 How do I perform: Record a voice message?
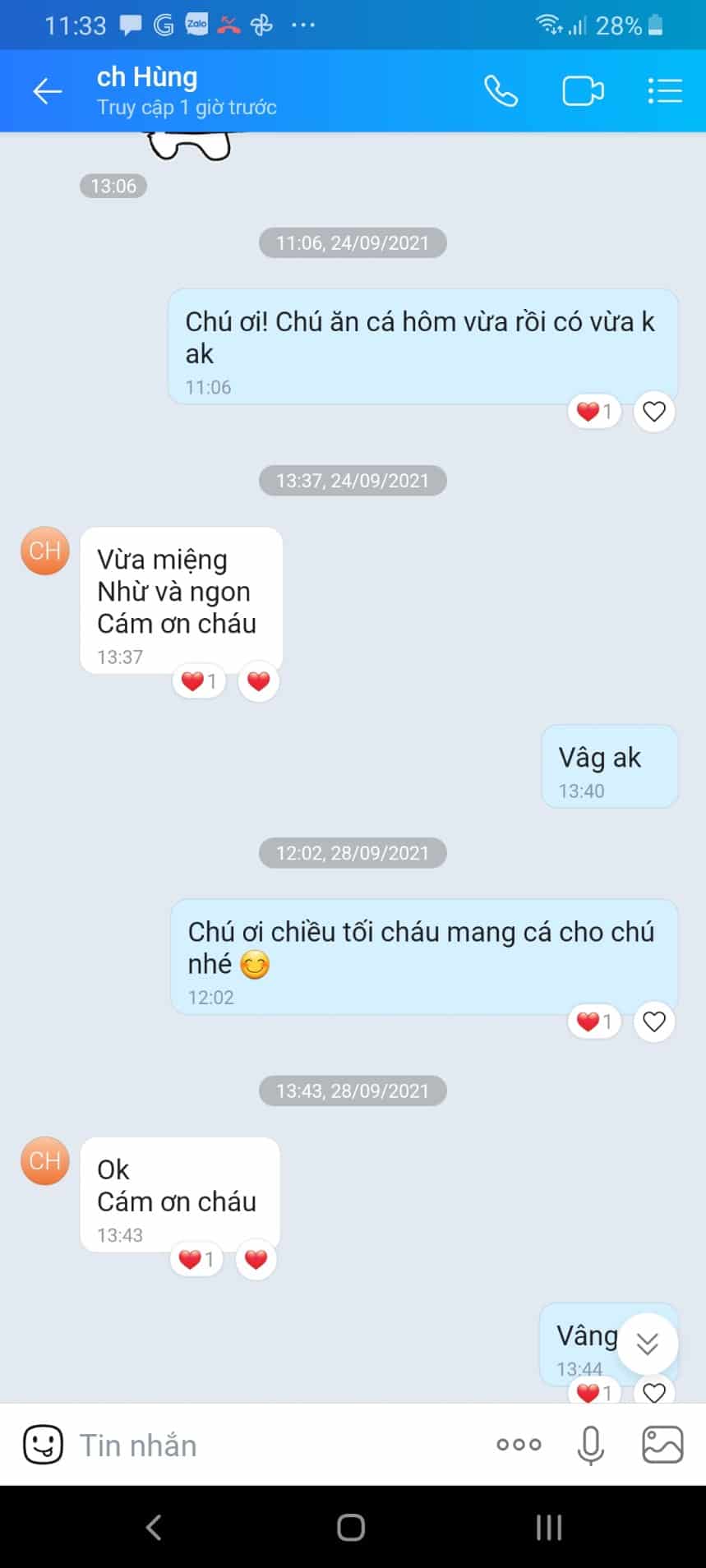[590, 1445]
